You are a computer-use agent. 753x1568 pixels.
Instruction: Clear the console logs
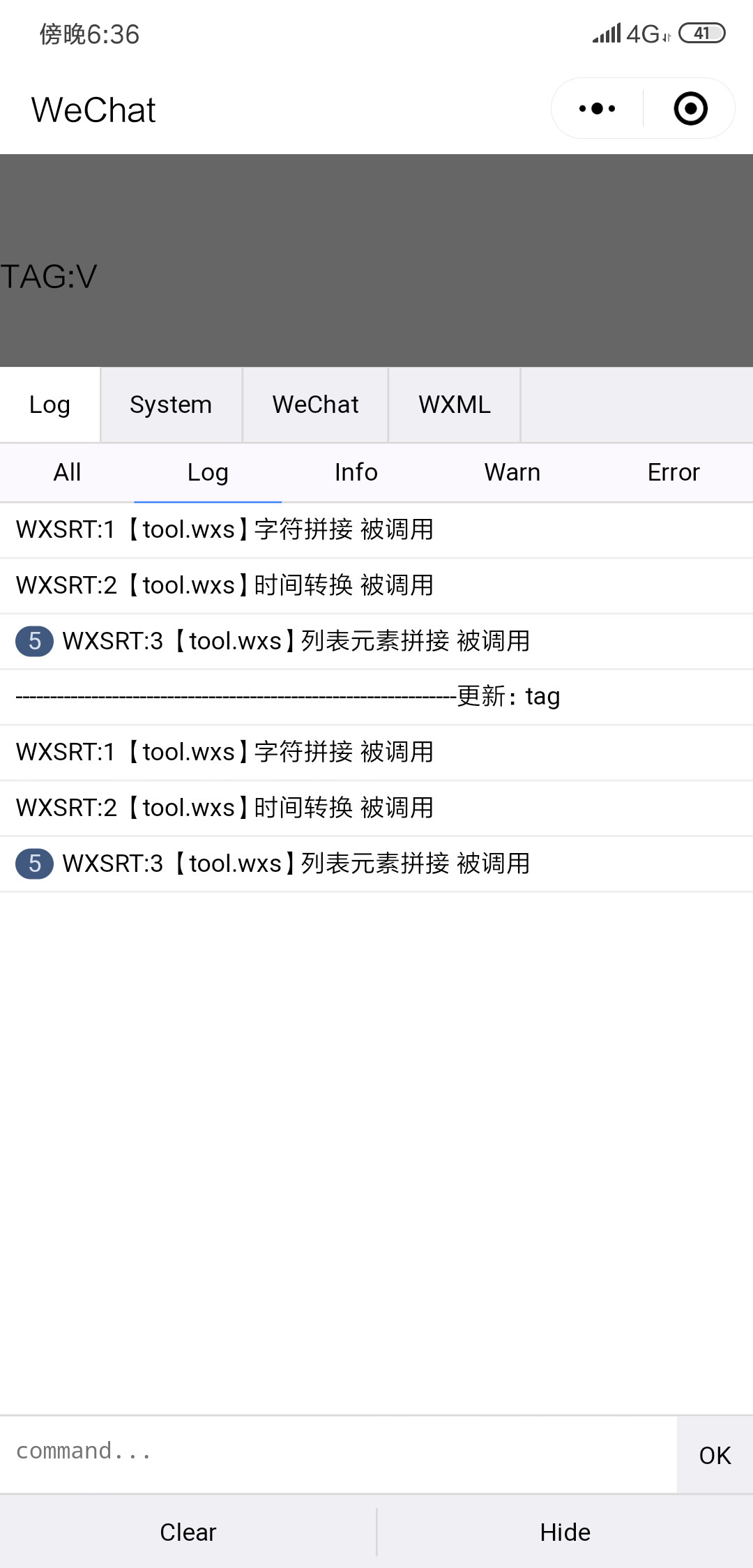click(188, 1532)
